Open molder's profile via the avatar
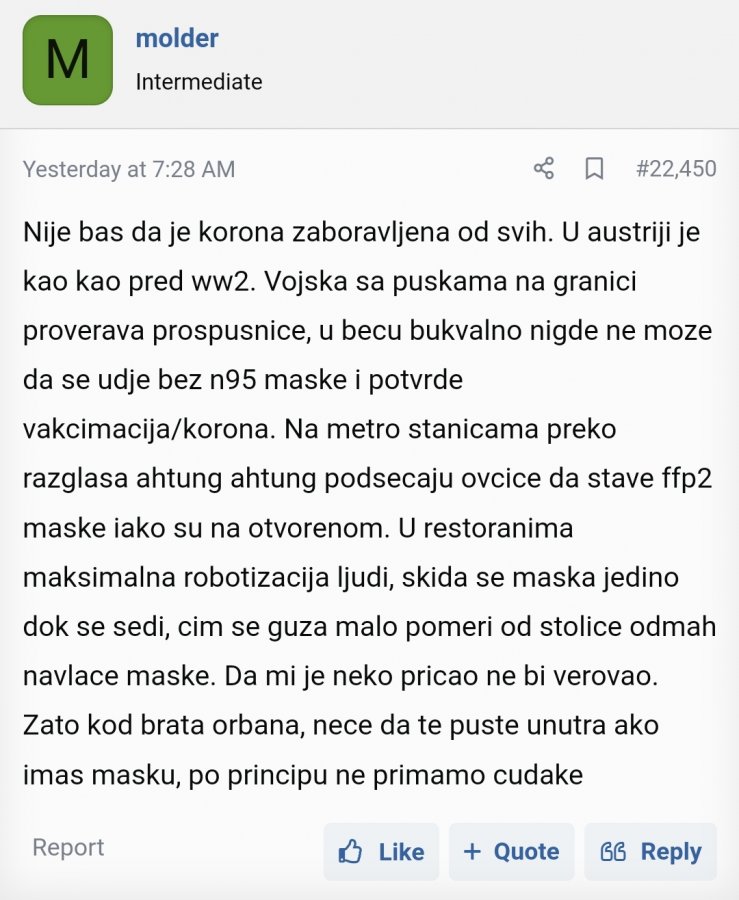 coord(68,60)
